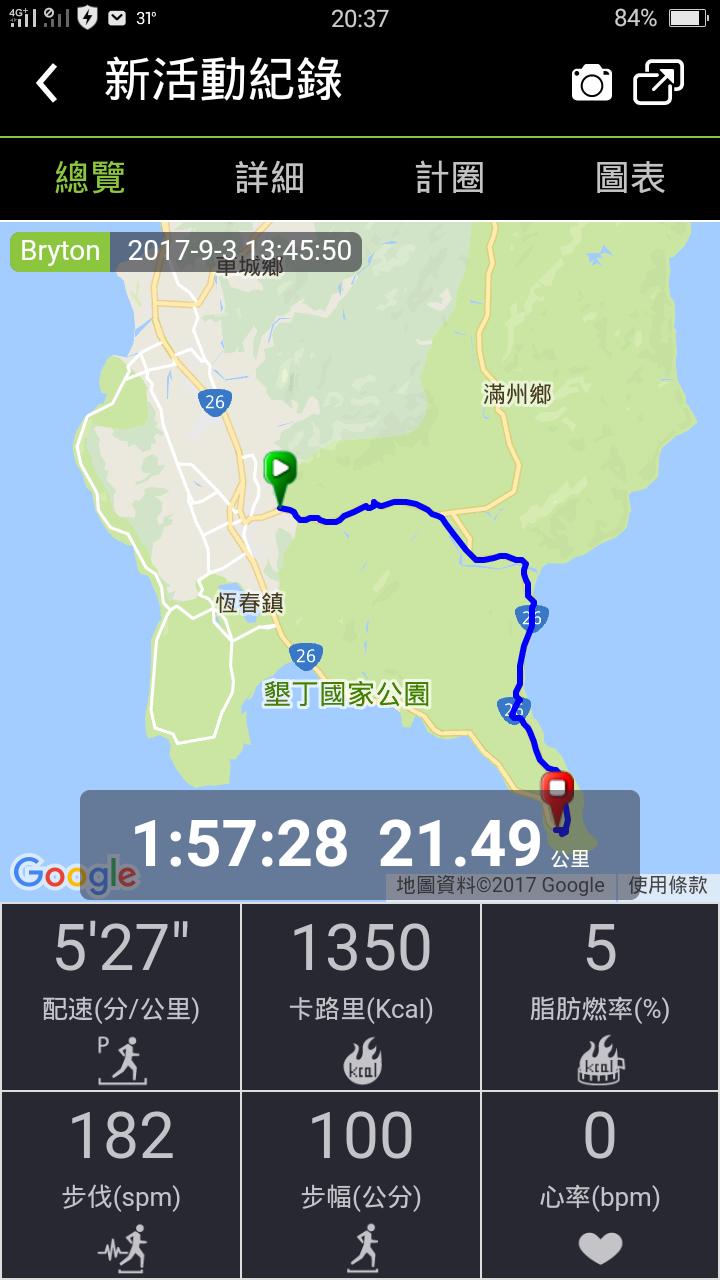Switch to the 總覽 tab
This screenshot has width=720, height=1280.
(90, 179)
